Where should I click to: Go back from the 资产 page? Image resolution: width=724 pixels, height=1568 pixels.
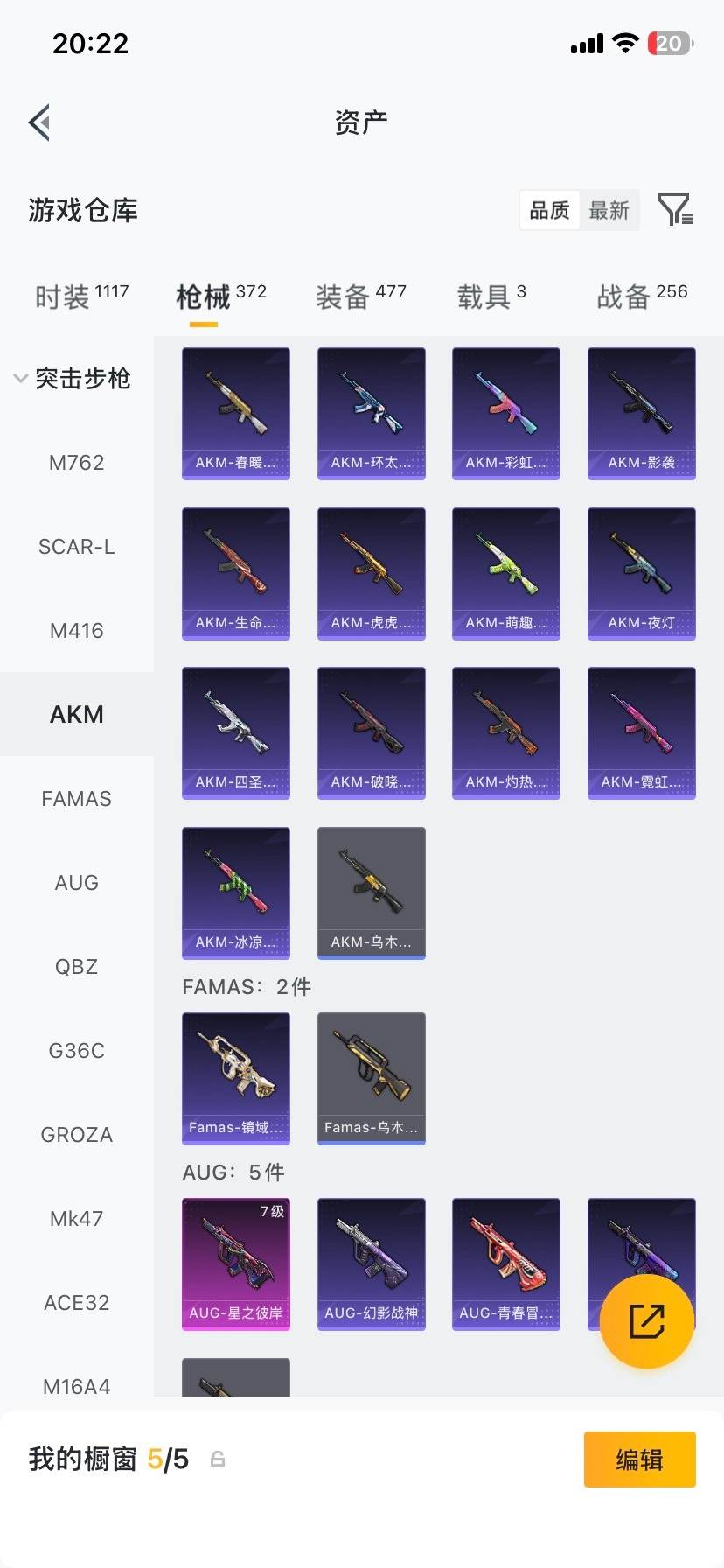click(39, 122)
